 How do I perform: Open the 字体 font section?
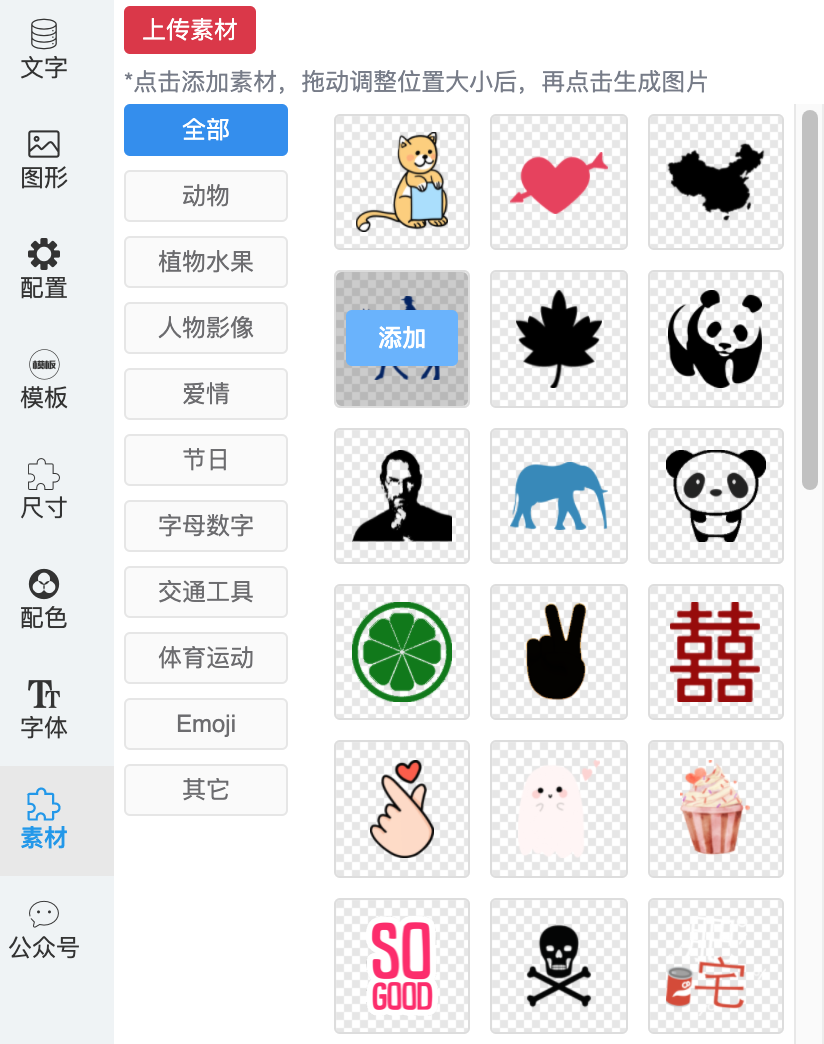point(44,709)
